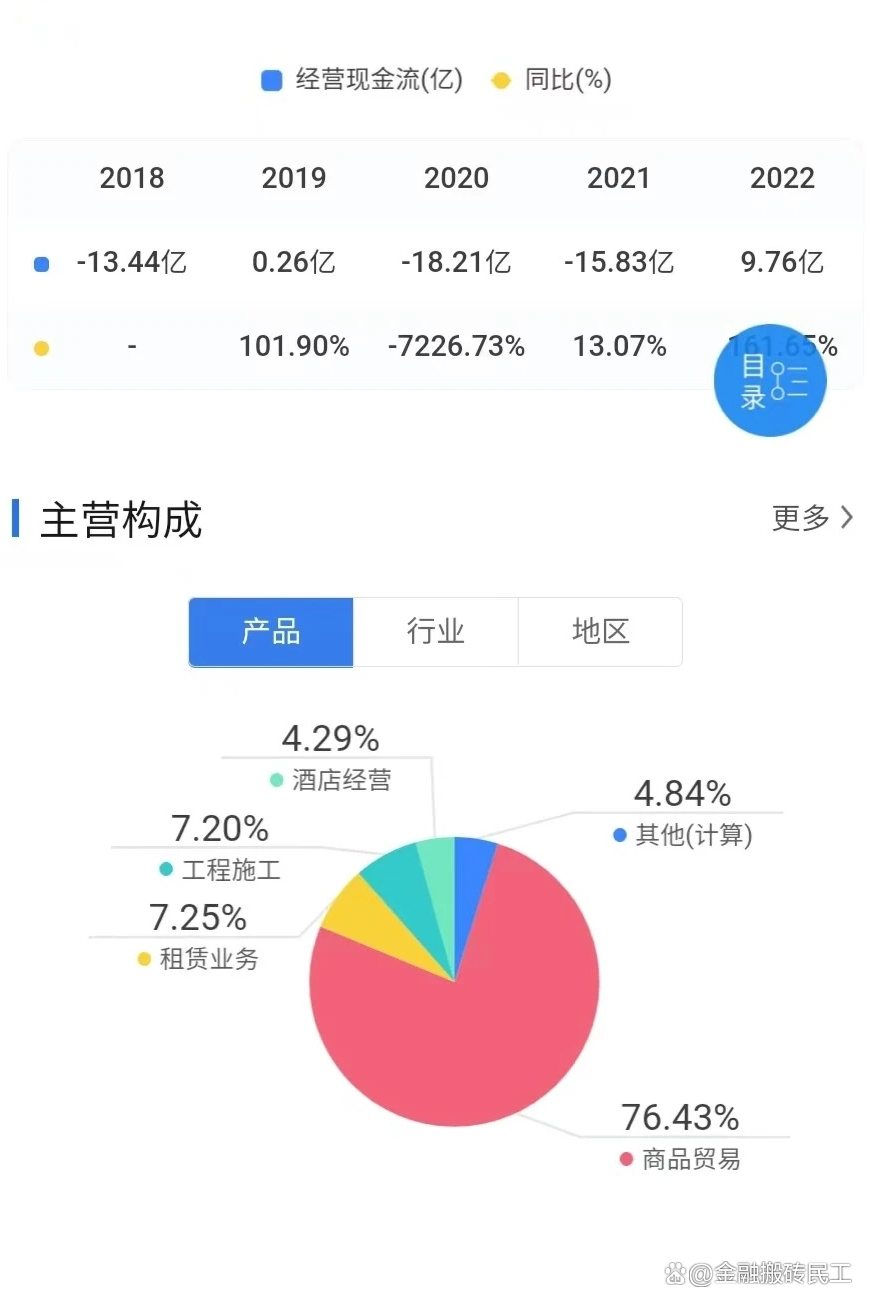Toggle the 同比 data row visibility

coord(40,347)
